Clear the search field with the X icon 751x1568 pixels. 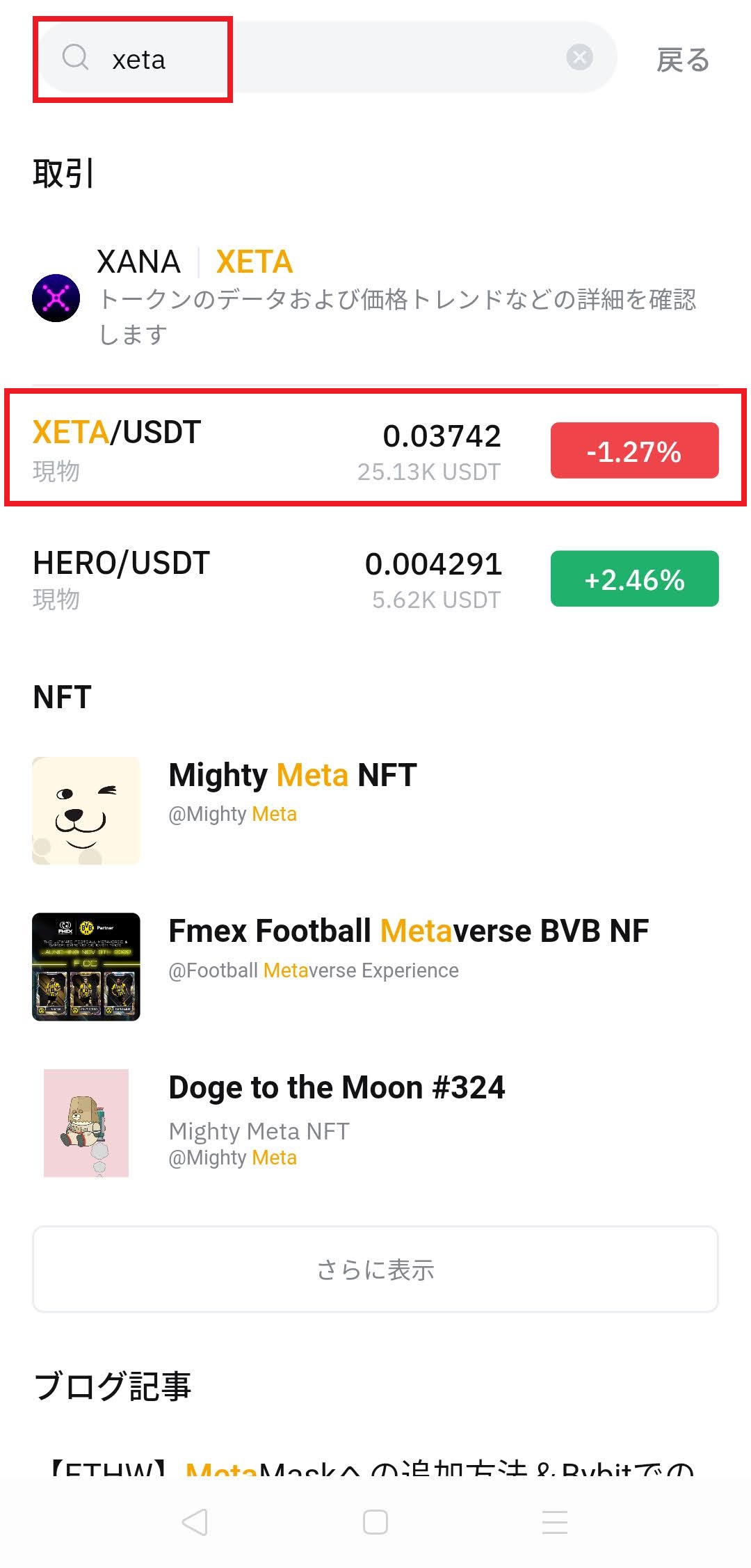click(x=579, y=59)
